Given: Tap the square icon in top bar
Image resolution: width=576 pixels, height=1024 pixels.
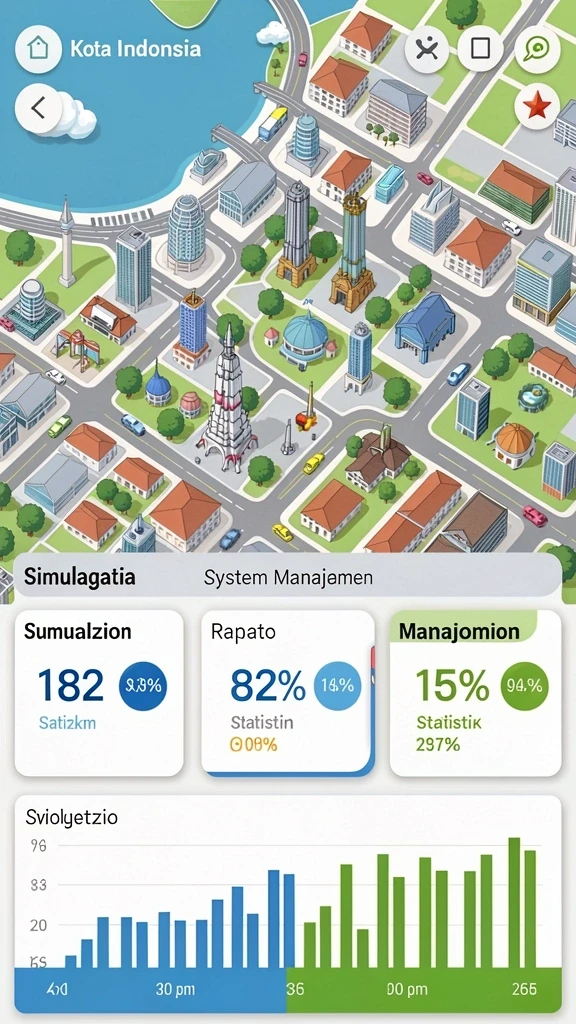Looking at the screenshot, I should pyautogui.click(x=480, y=48).
